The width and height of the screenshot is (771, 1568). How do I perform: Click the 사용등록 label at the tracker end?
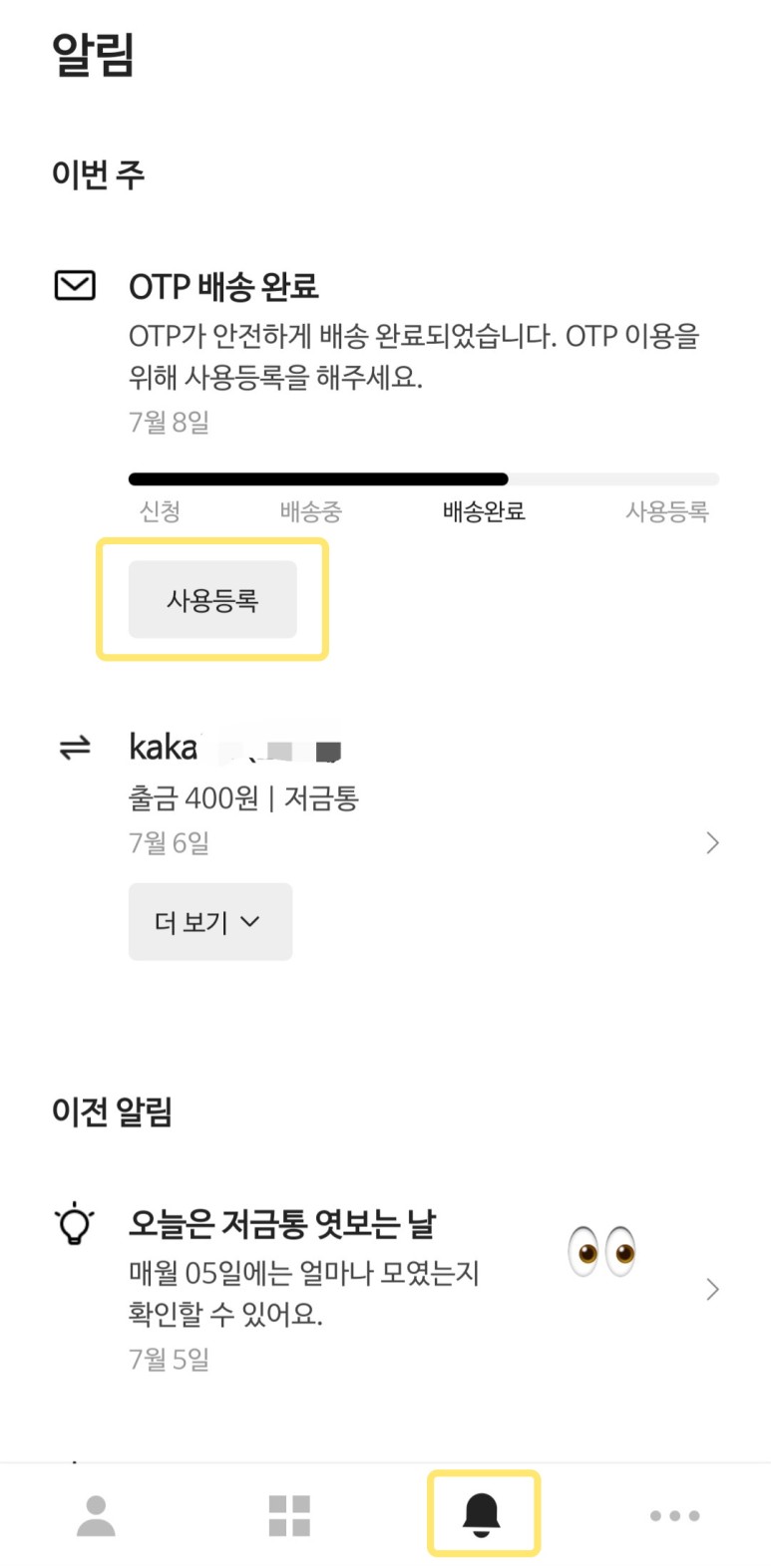tap(668, 511)
